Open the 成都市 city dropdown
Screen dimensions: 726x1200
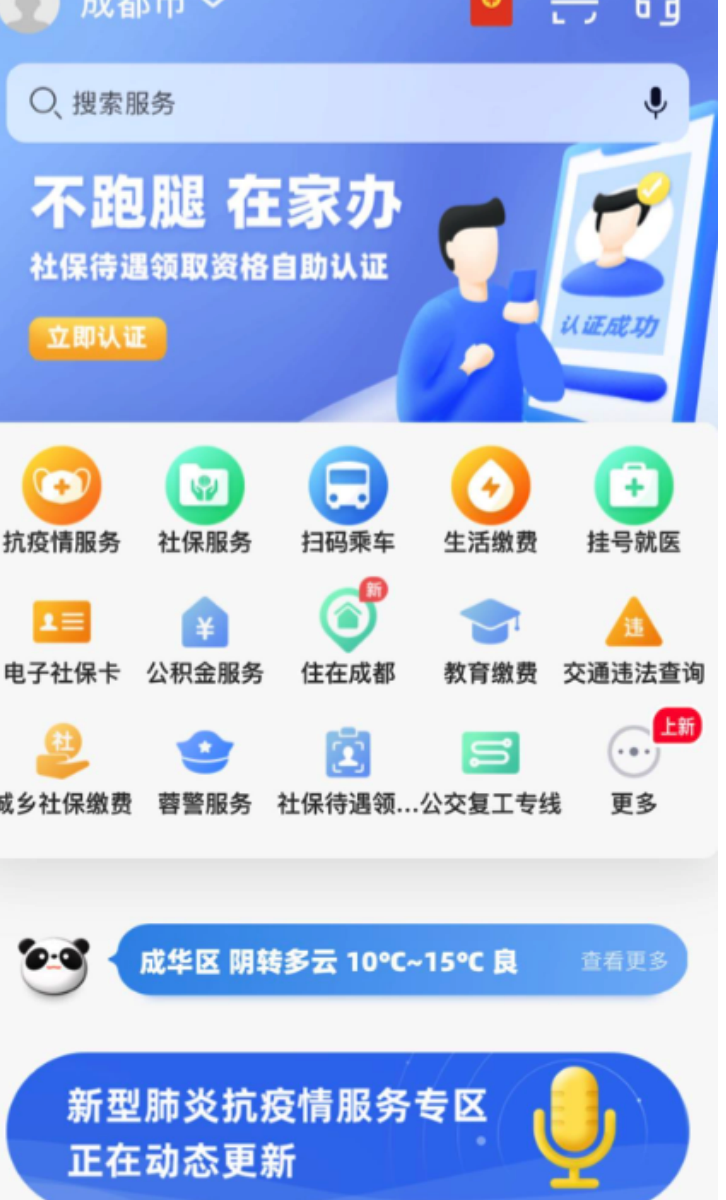coord(150,8)
